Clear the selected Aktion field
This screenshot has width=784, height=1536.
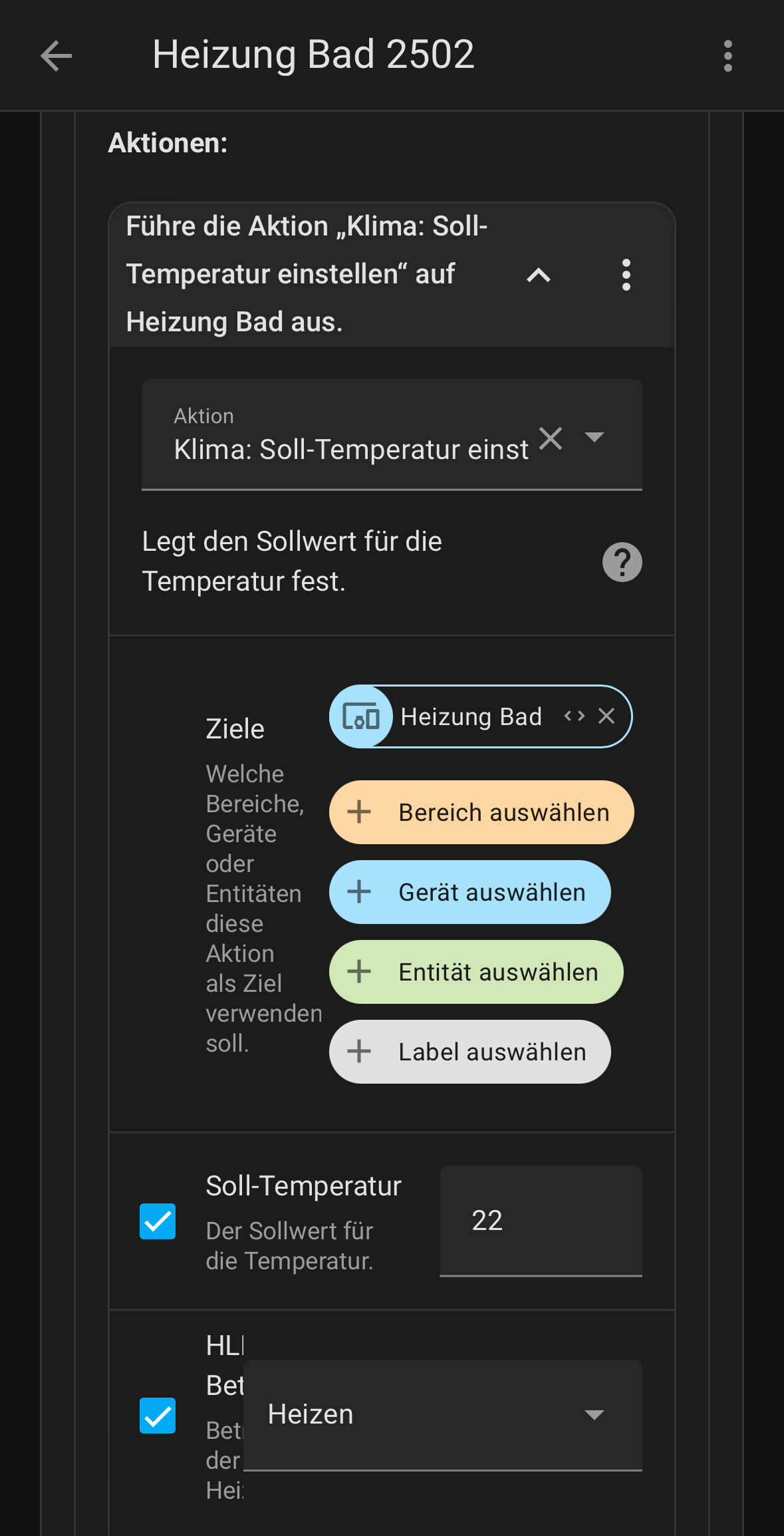click(x=551, y=438)
